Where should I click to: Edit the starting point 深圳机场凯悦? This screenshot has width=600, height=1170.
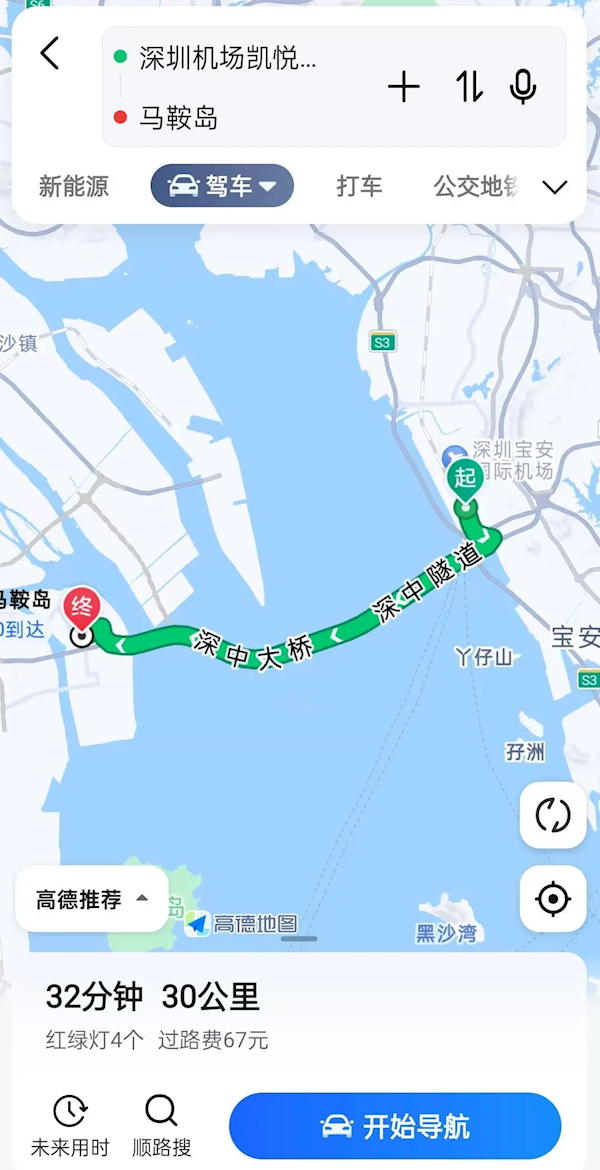pyautogui.click(x=228, y=58)
